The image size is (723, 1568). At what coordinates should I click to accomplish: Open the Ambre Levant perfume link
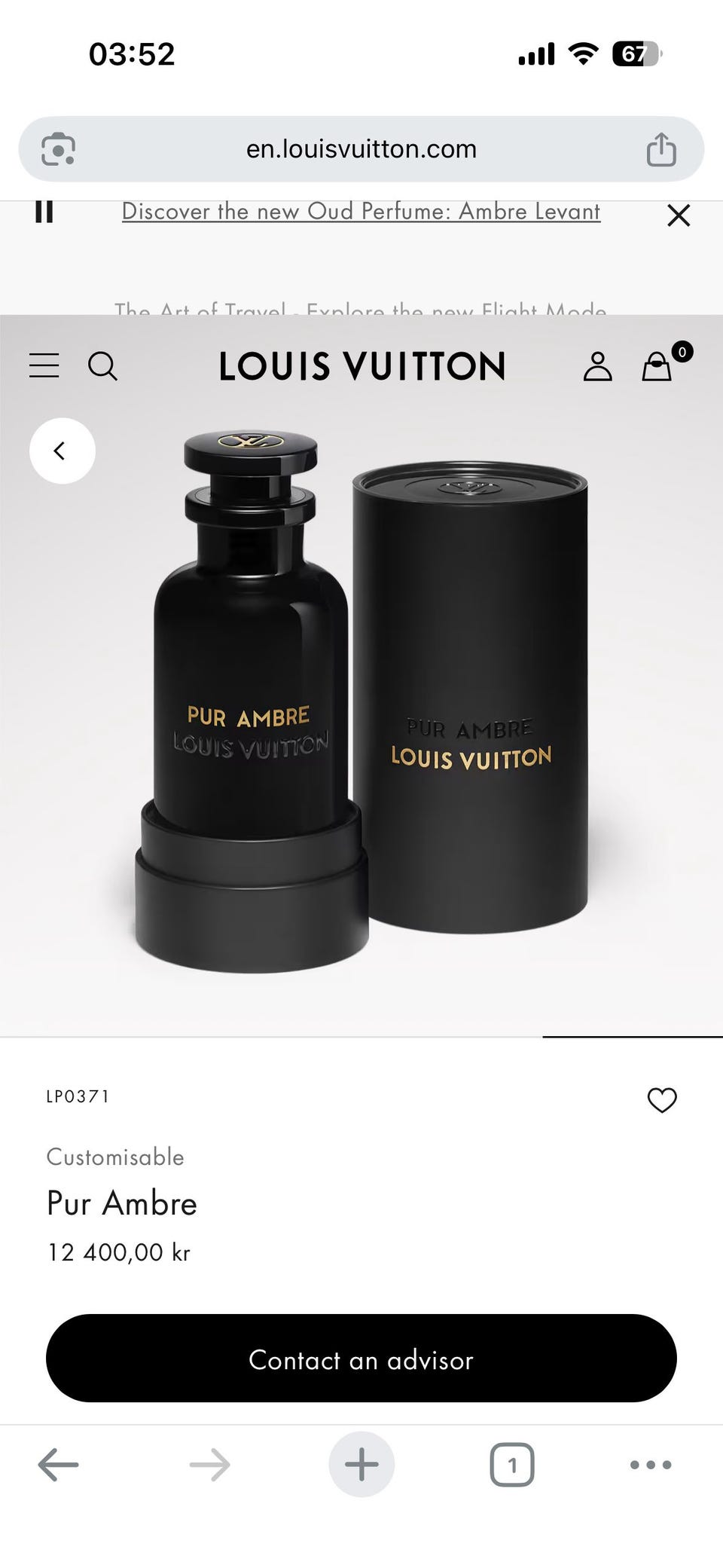pos(361,212)
